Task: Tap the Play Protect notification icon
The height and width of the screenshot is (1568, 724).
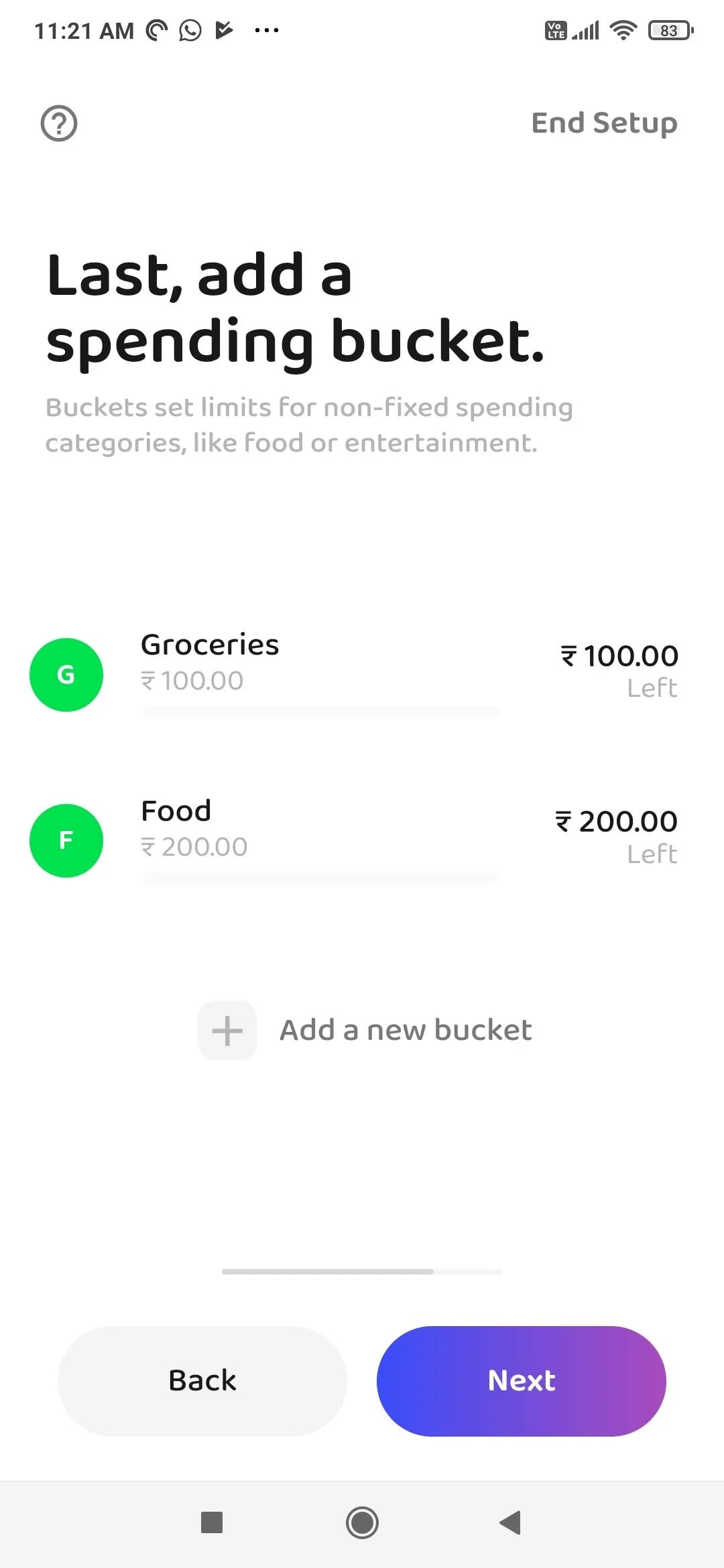Action: [x=223, y=29]
